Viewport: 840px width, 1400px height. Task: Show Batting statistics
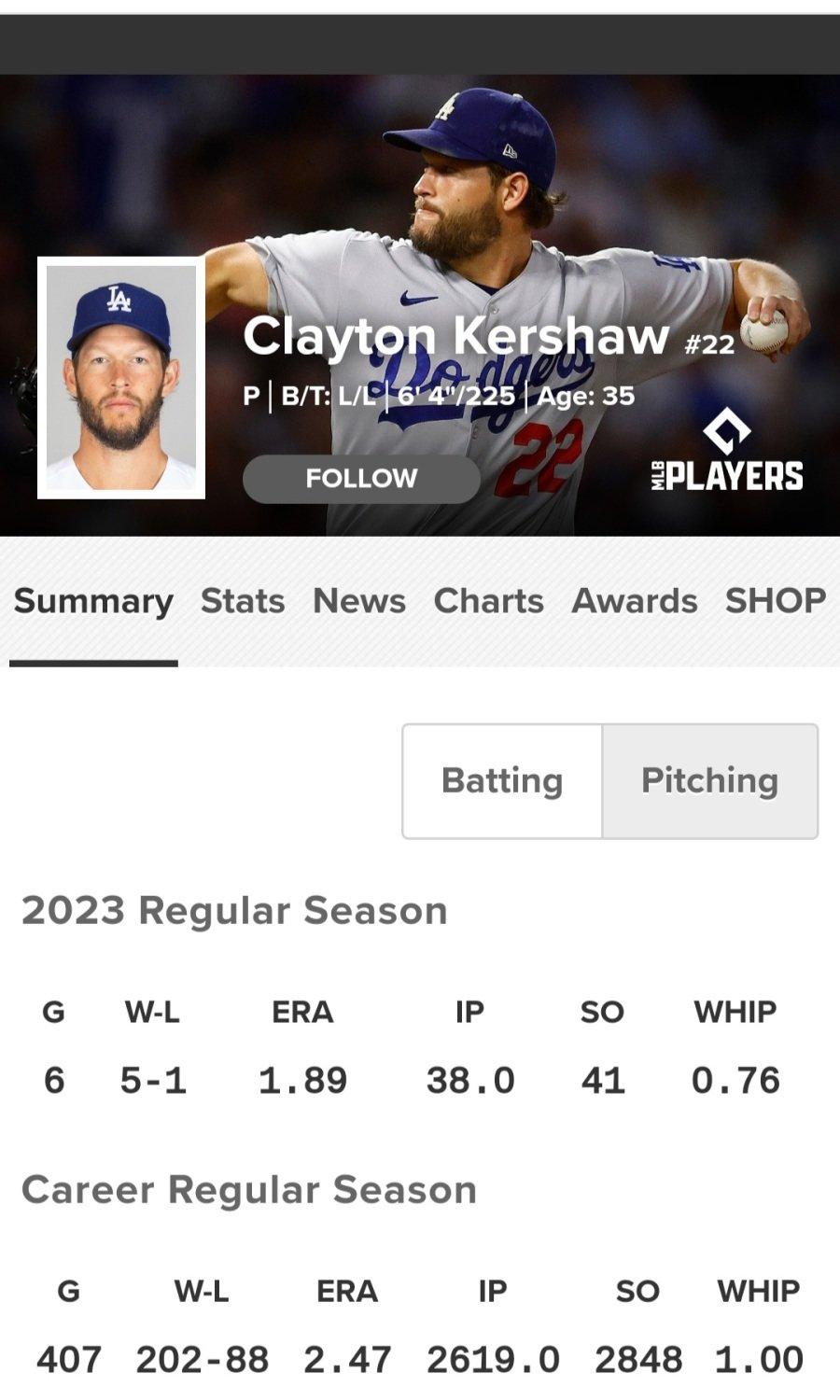[502, 781]
